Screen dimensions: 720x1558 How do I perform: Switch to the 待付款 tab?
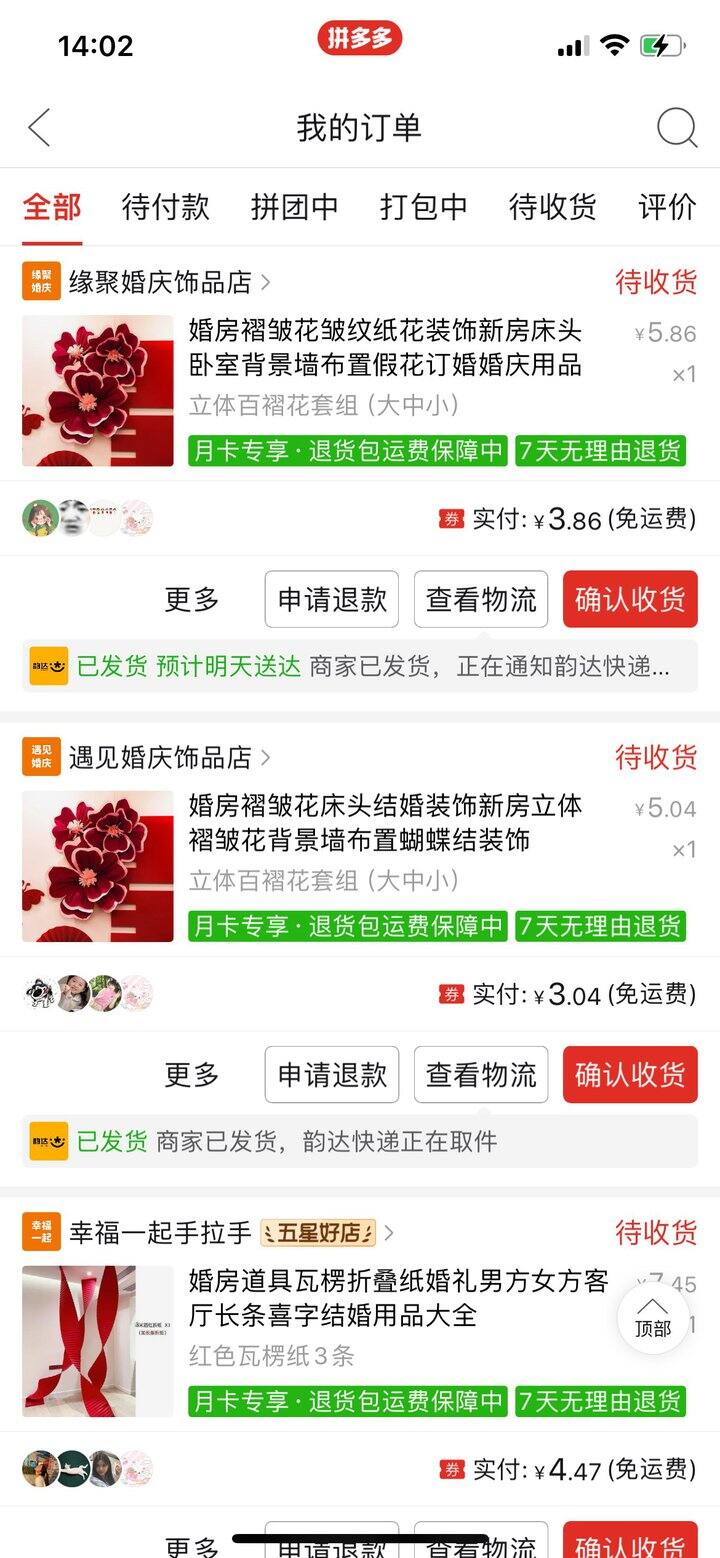(165, 207)
